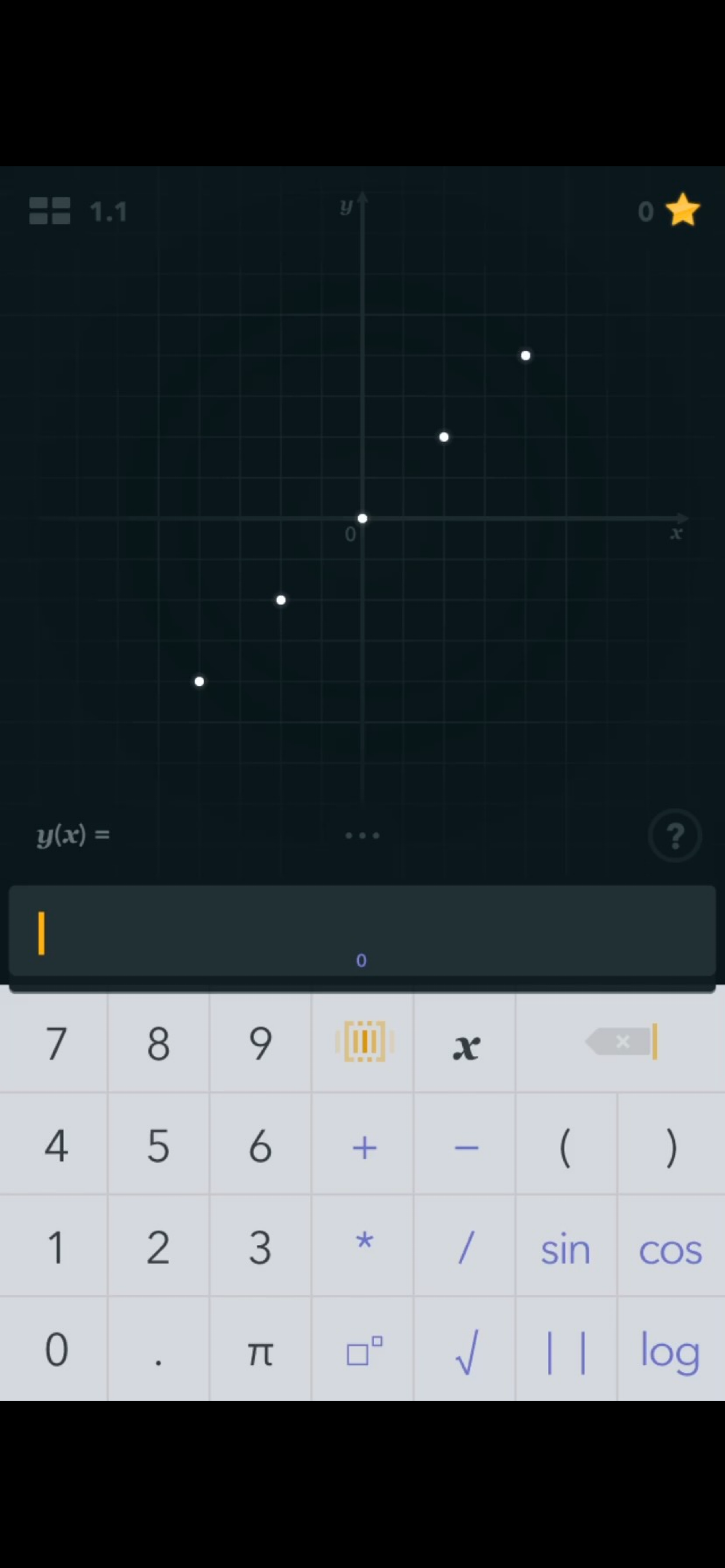725x1568 pixels.
Task: Open the level grid menu
Action: [x=50, y=211]
